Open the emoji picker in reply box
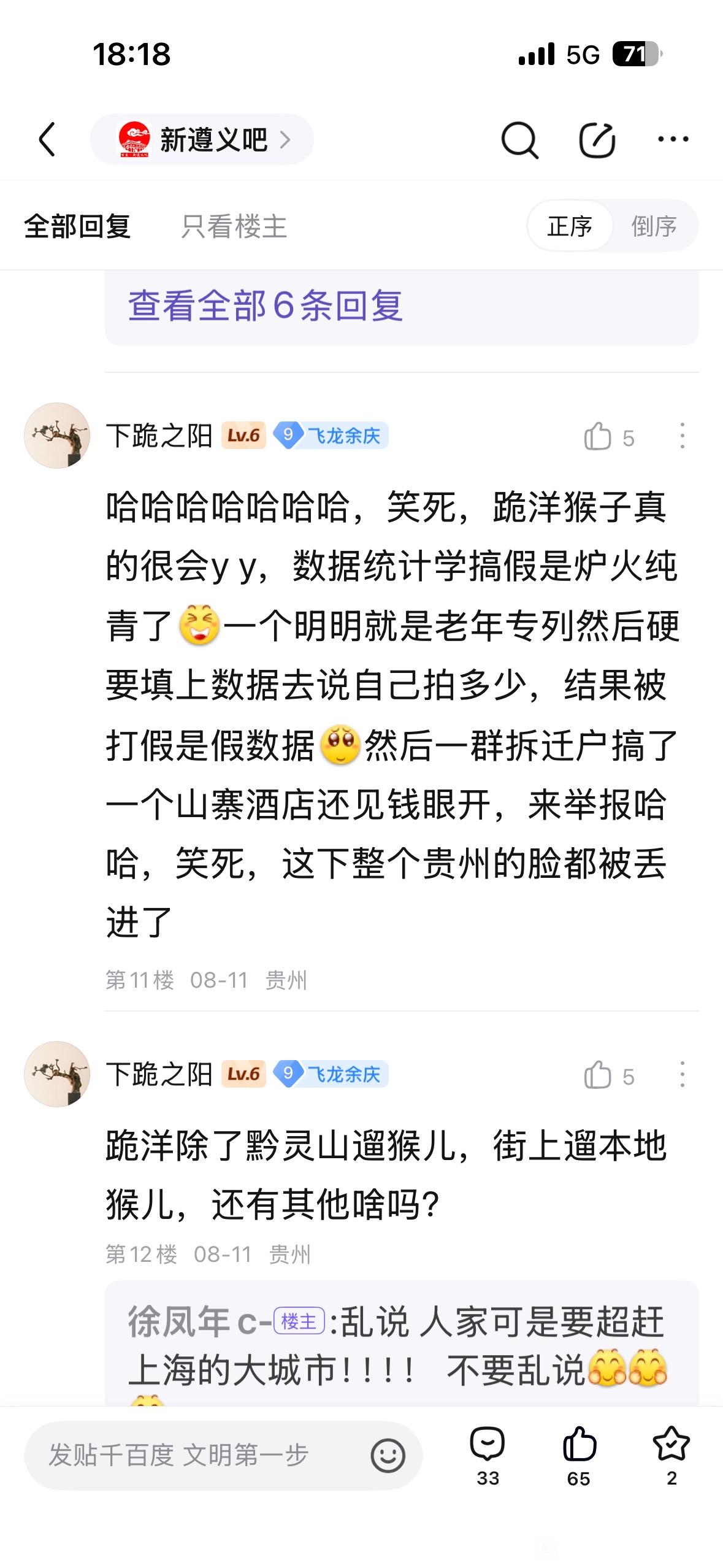The image size is (723, 1568). click(x=388, y=1455)
